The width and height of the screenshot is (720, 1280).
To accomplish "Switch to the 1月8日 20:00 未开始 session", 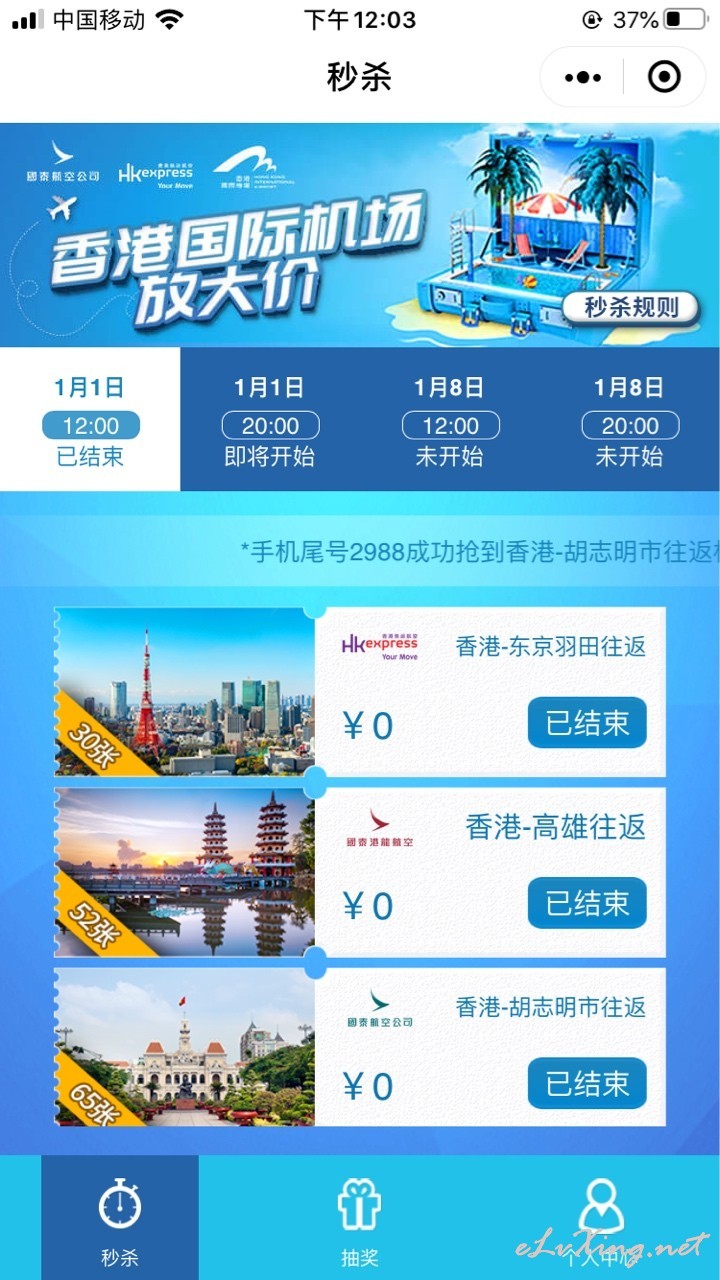I will (x=630, y=420).
